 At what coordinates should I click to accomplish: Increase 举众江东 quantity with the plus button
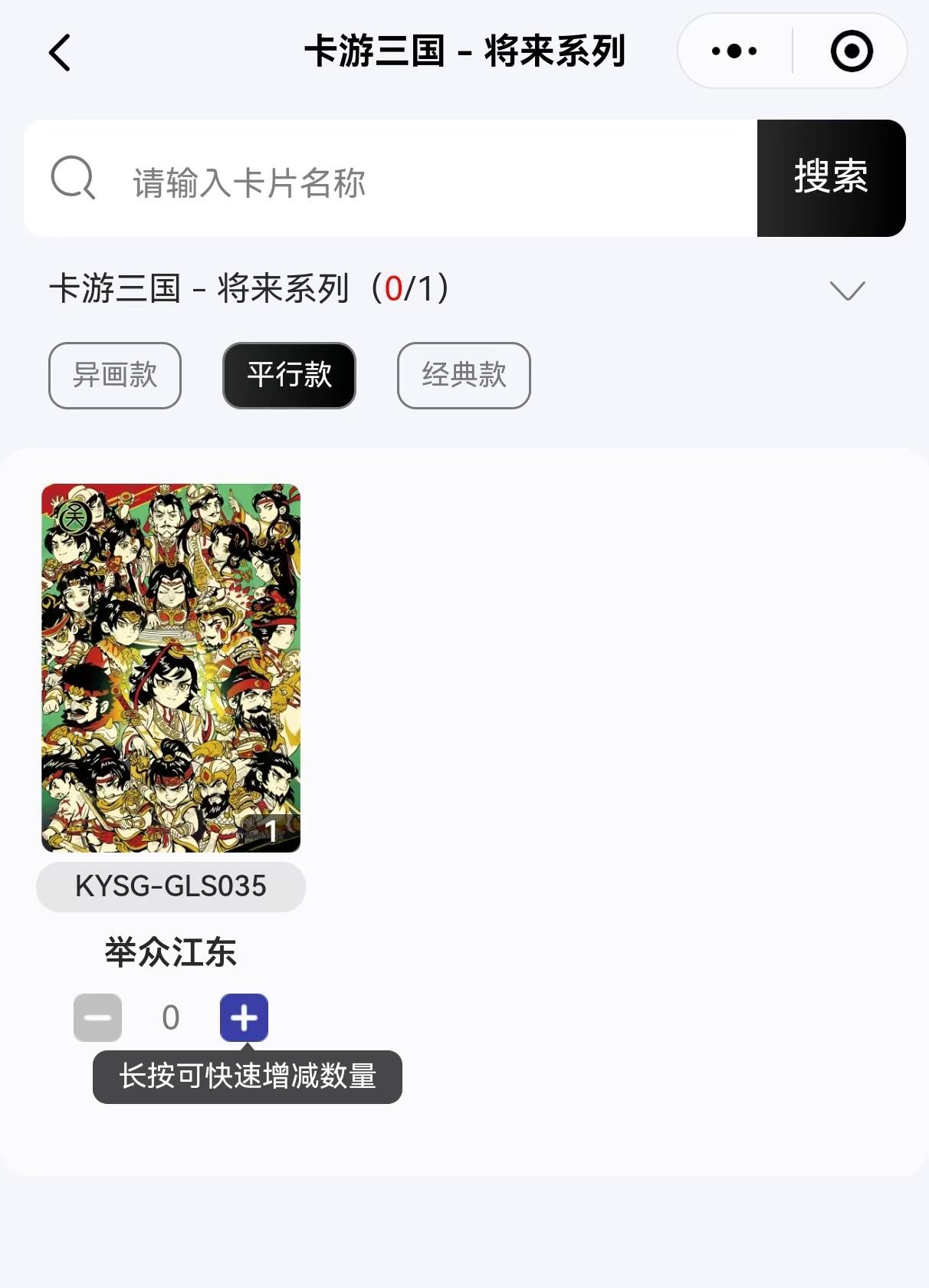(x=244, y=1017)
